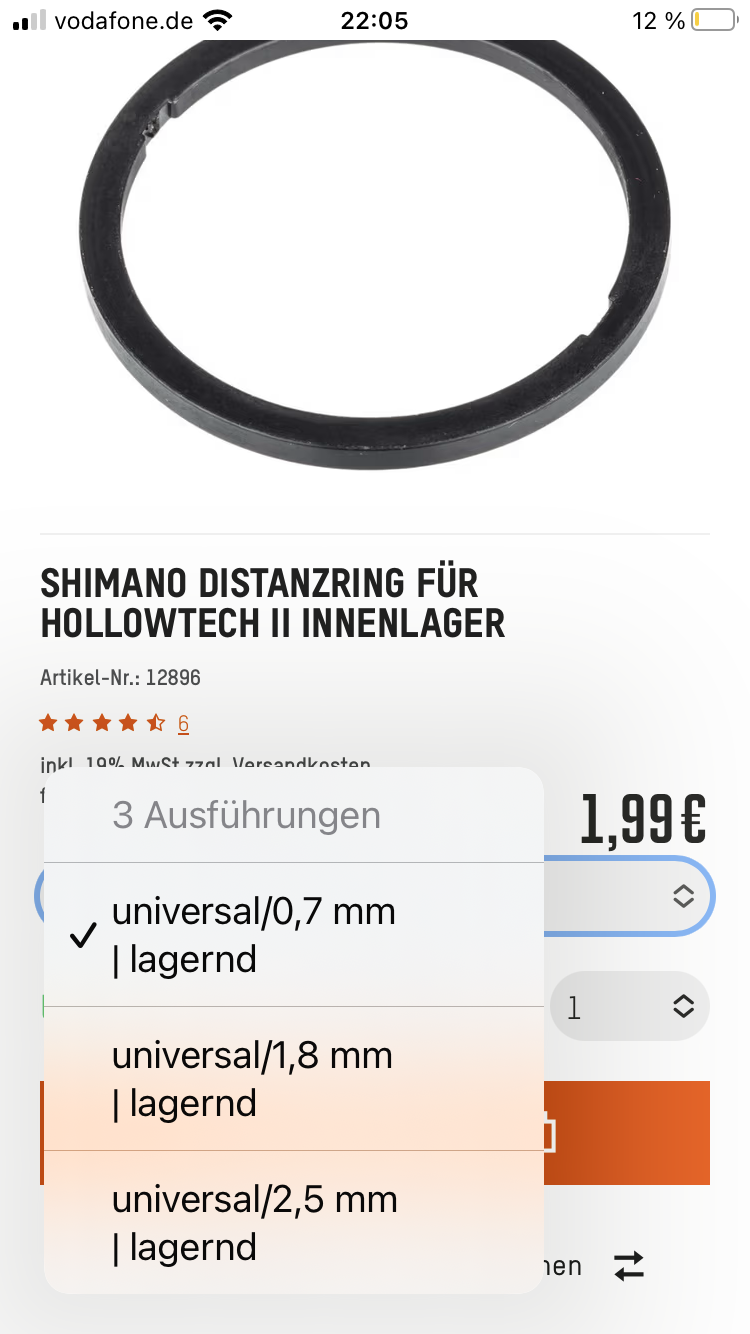
Task: Open the quantity selector showing 1
Action: (629, 1006)
